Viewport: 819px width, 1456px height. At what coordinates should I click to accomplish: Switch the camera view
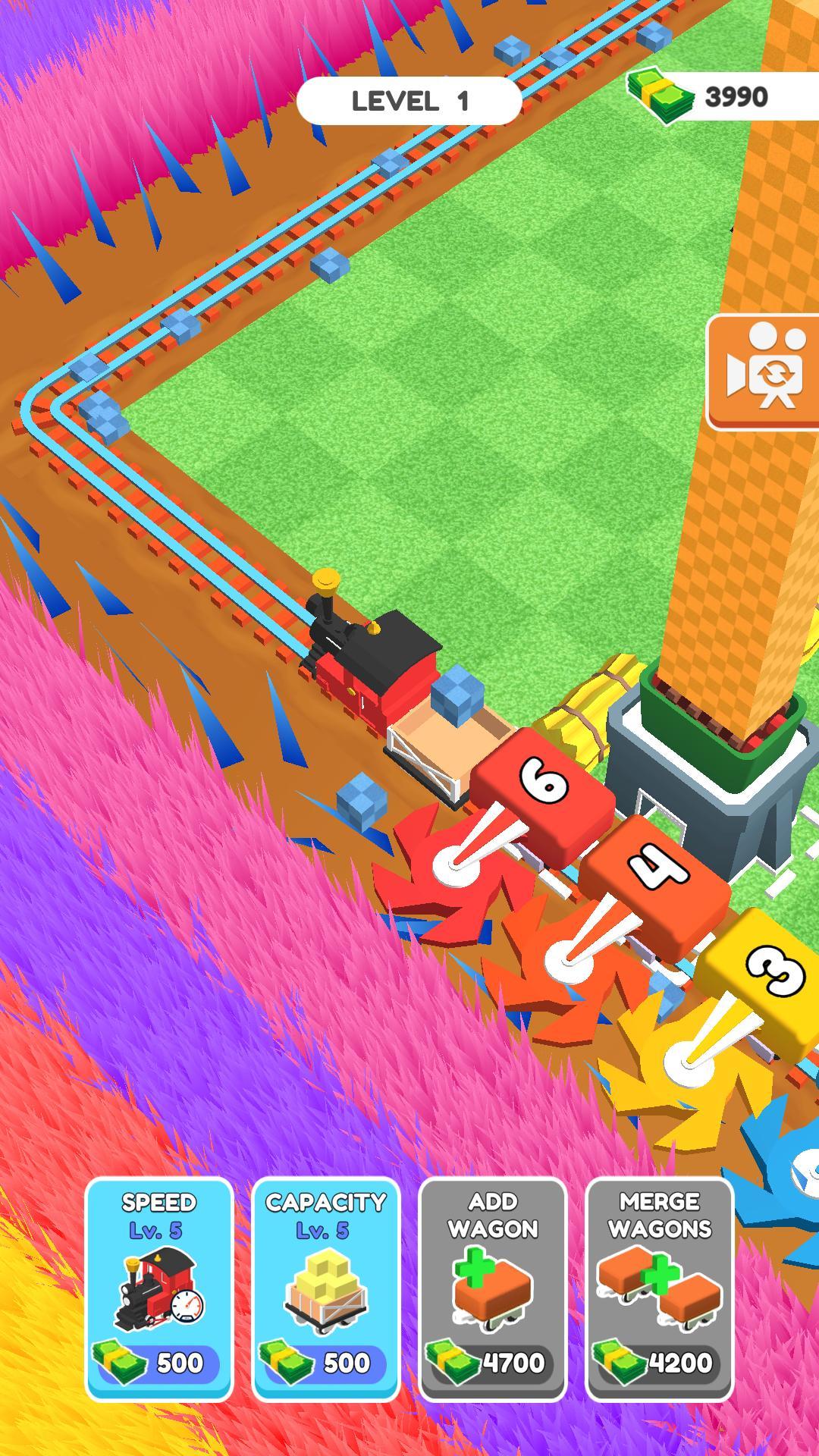pos(764,372)
